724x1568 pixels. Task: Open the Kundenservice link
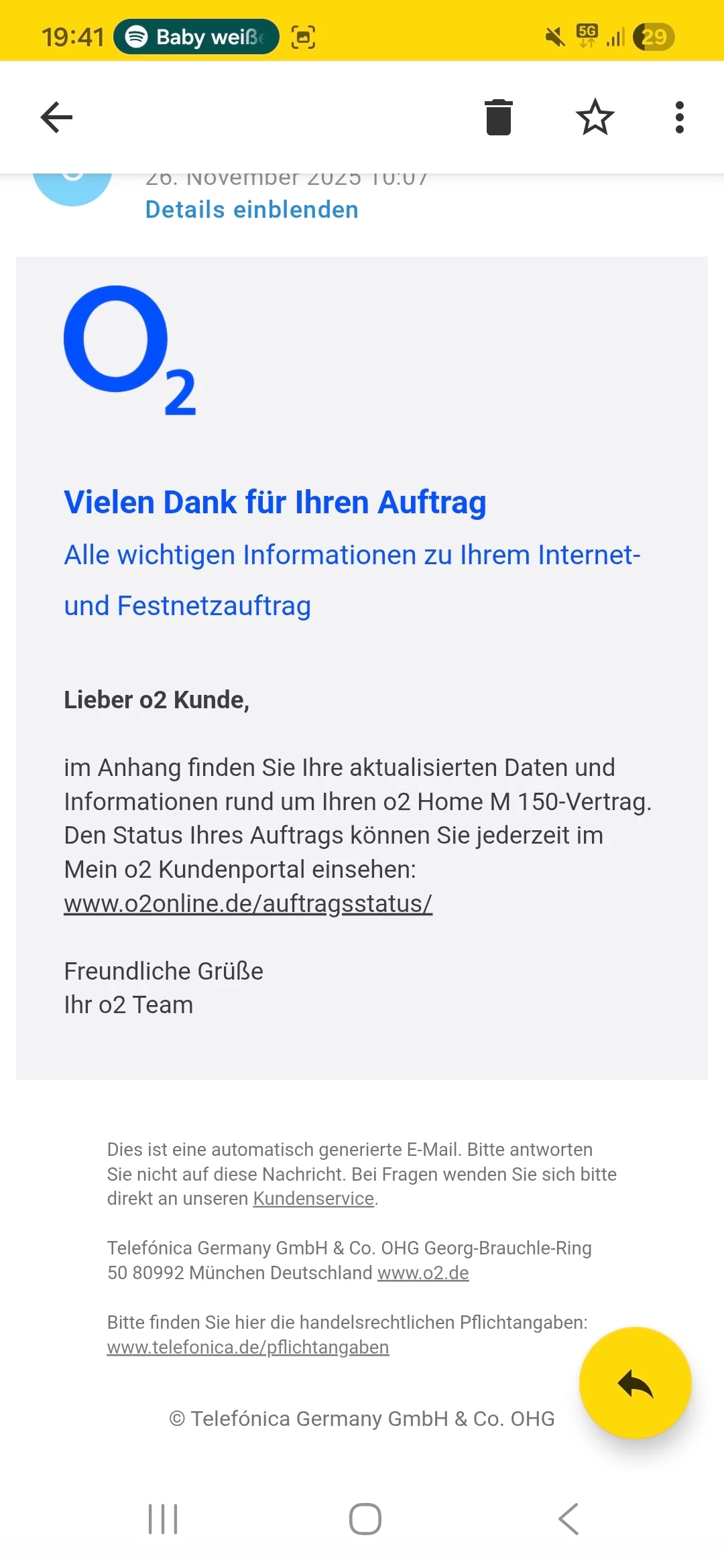313,1199
